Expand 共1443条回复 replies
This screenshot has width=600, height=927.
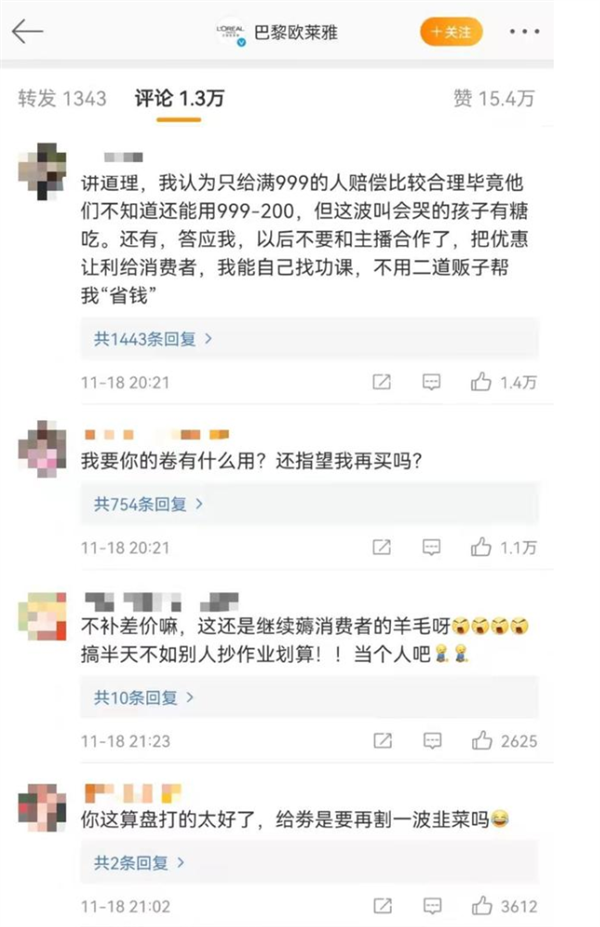point(153,339)
